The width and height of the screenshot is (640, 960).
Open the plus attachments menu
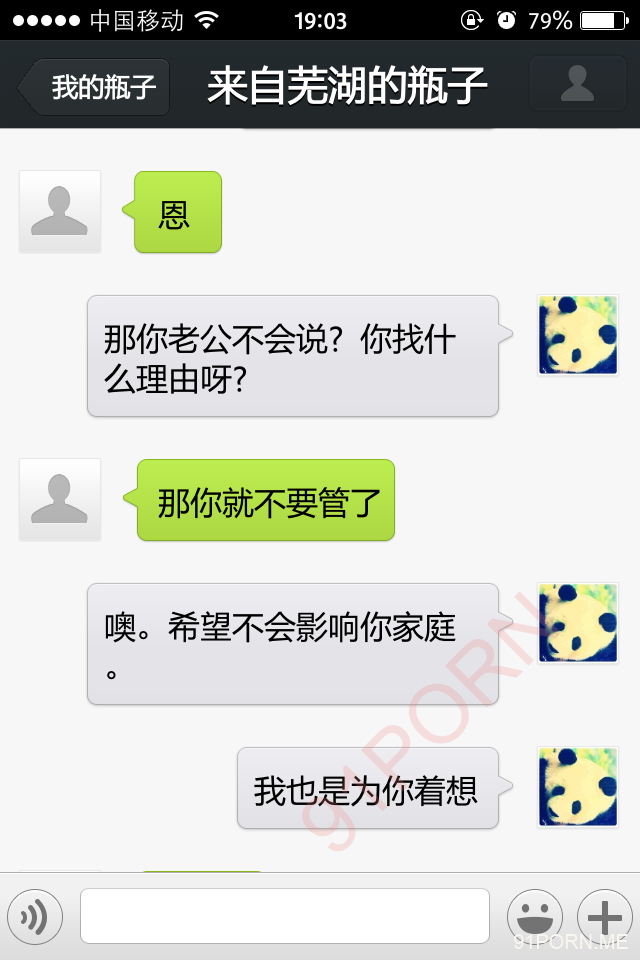[x=605, y=916]
